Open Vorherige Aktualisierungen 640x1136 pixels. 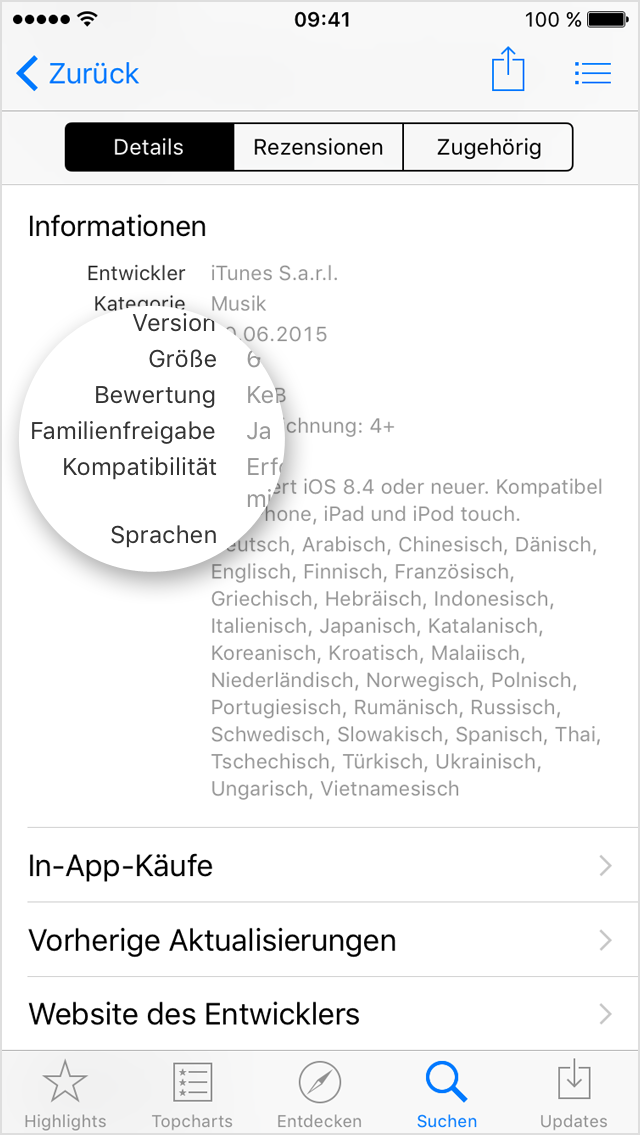(320, 940)
